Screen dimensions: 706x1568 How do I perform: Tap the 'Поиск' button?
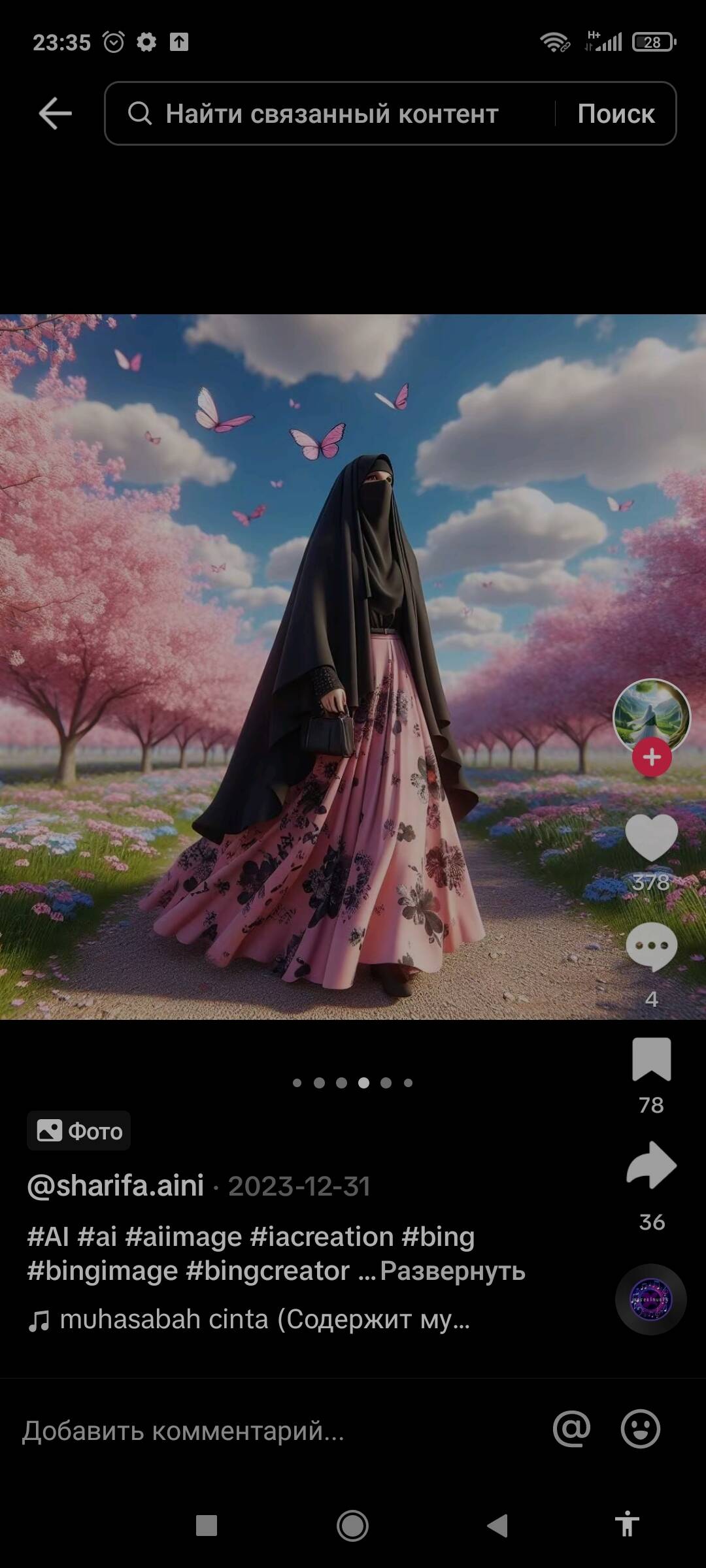click(615, 114)
